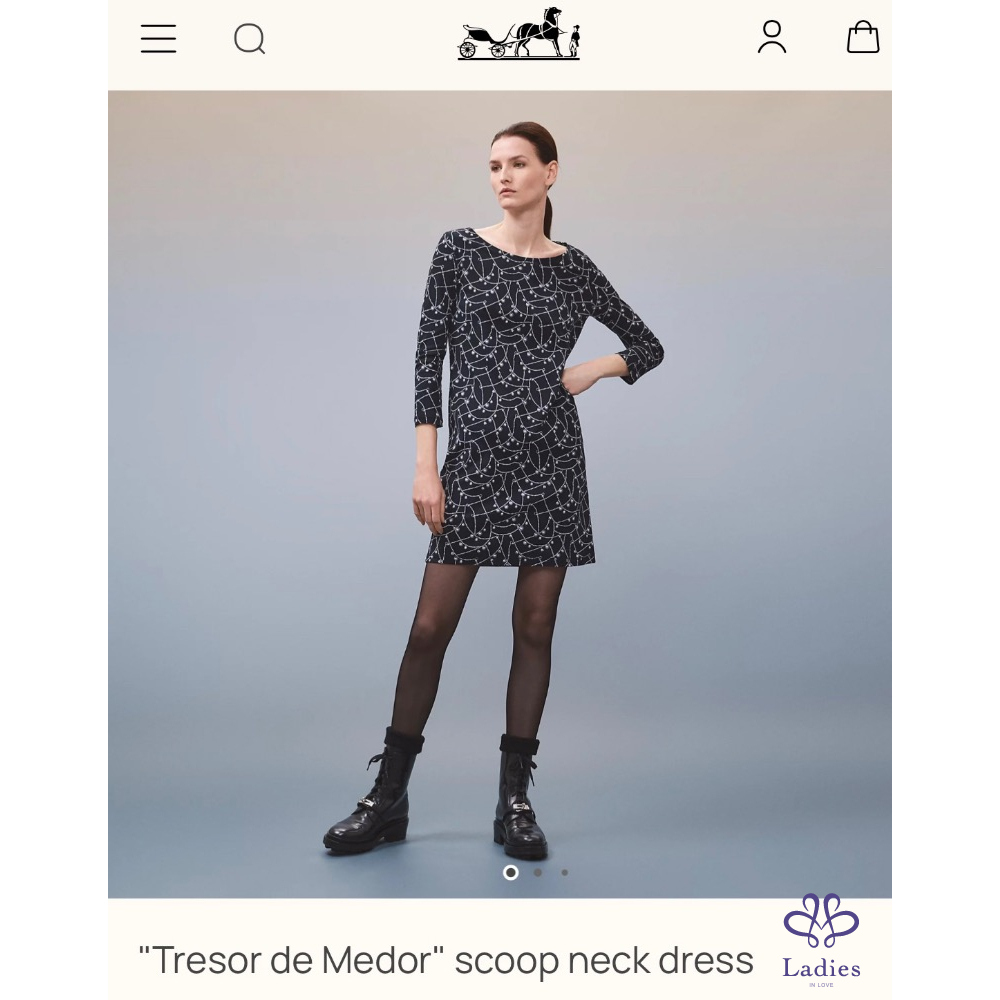Open the hamburger navigation menu
The height and width of the screenshot is (1000, 1000).
pyautogui.click(x=158, y=39)
